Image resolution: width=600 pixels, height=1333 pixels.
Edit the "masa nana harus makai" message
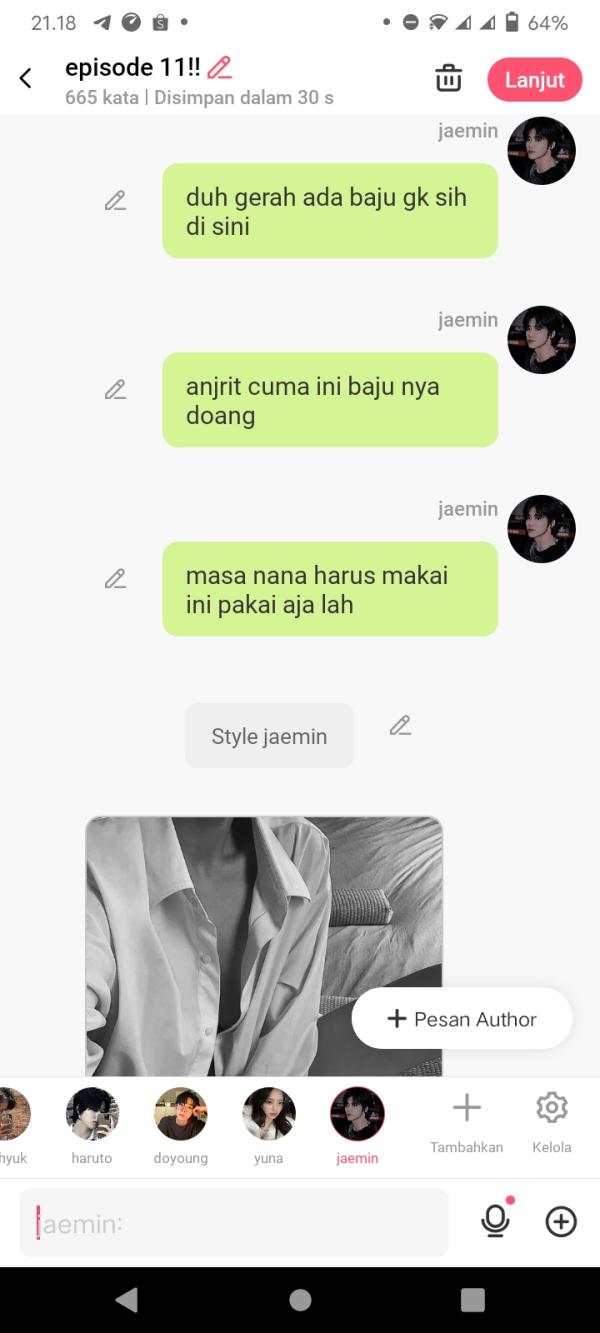tap(115, 579)
